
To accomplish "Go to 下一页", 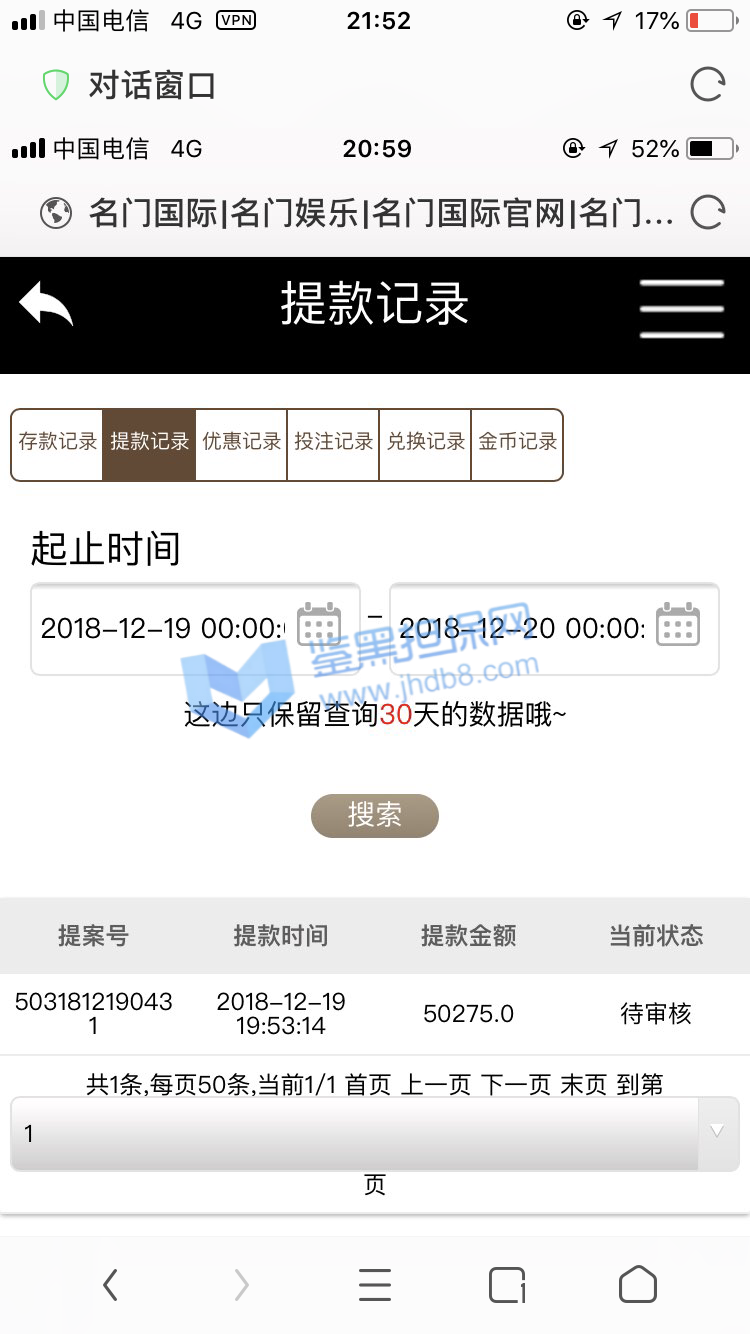I will [x=516, y=1085].
